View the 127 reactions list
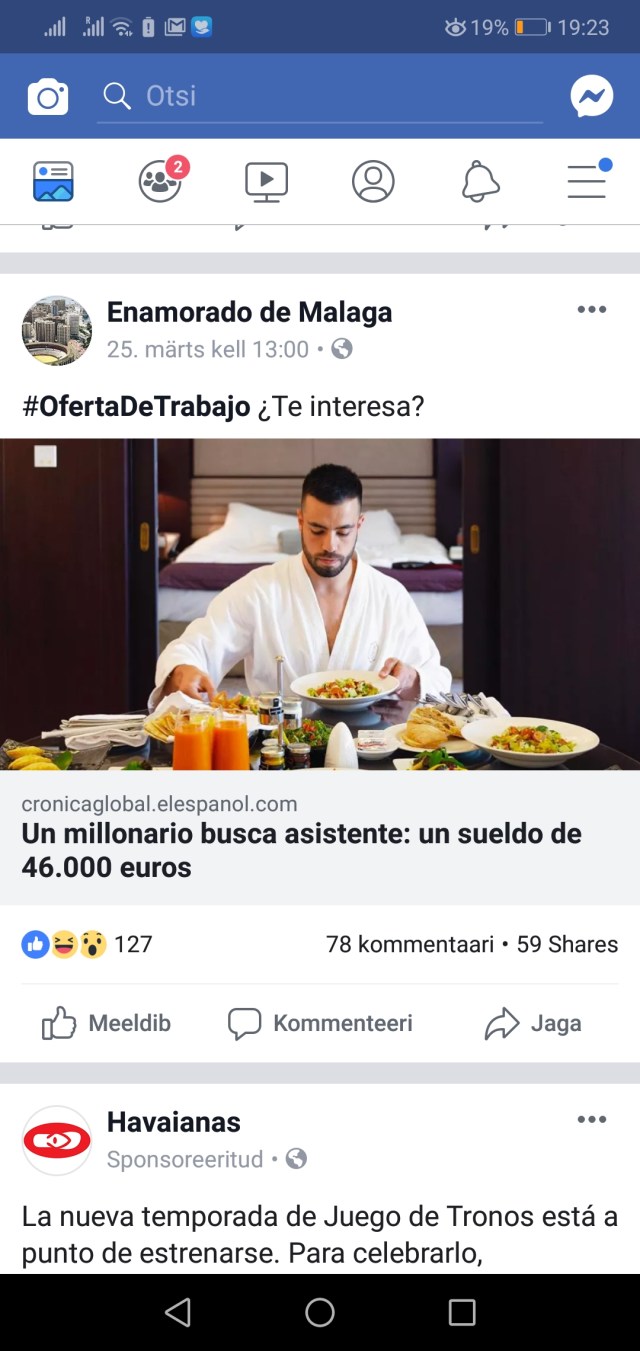This screenshot has height=1351, width=640. [87, 944]
